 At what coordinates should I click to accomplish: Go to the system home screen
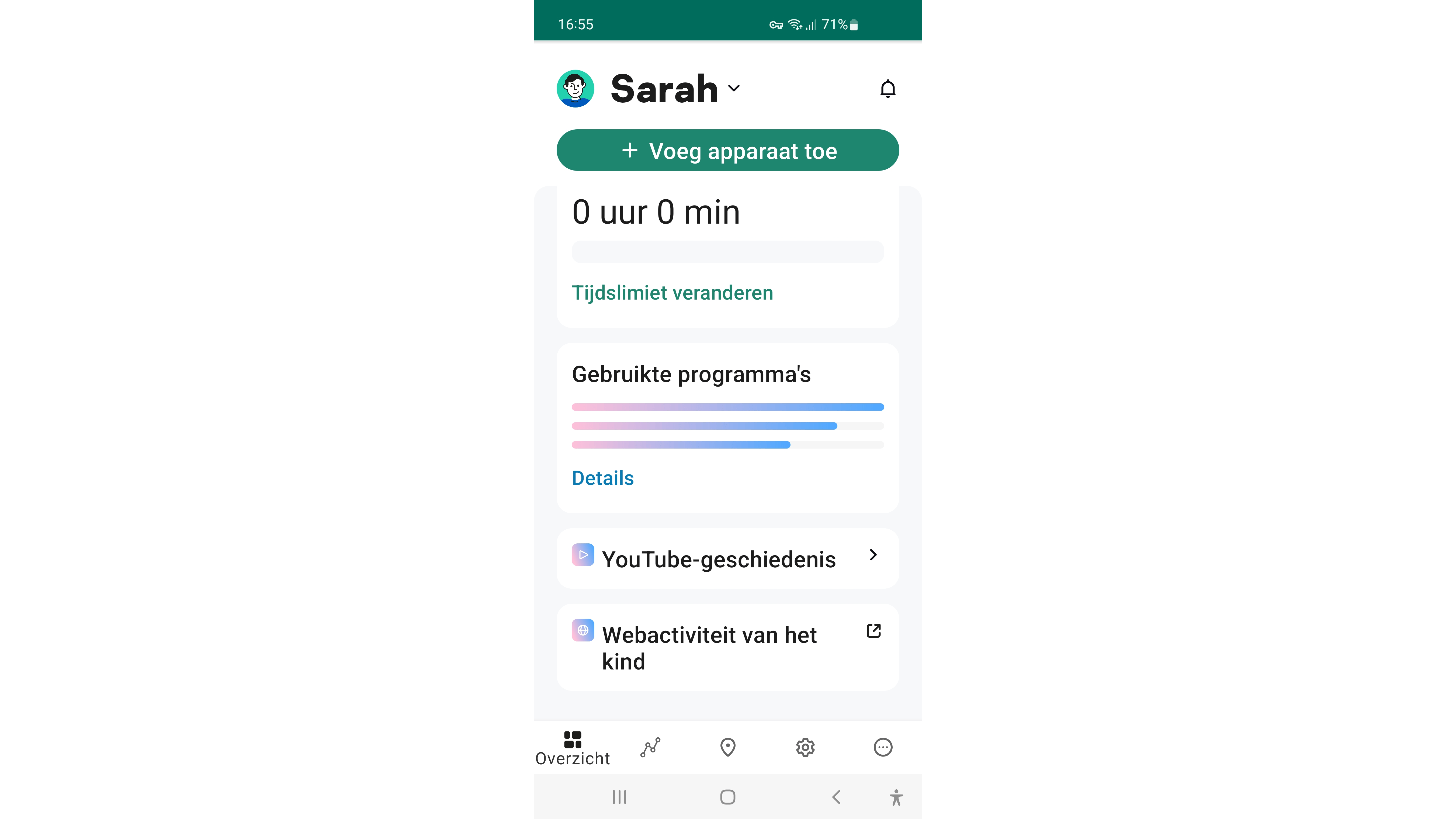[x=727, y=797]
